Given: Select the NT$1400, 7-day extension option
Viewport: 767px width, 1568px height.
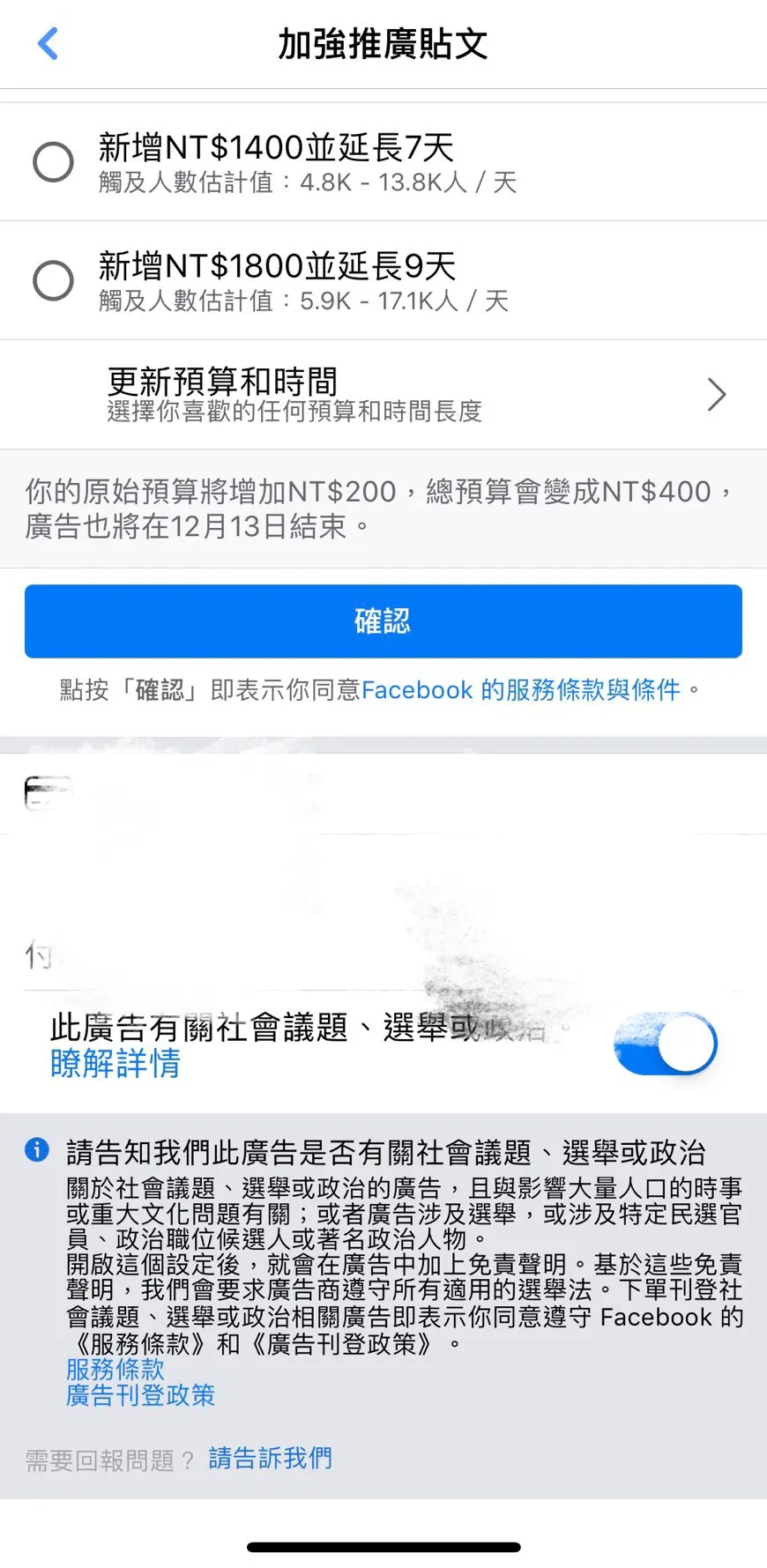Looking at the screenshot, I should pyautogui.click(x=53, y=162).
